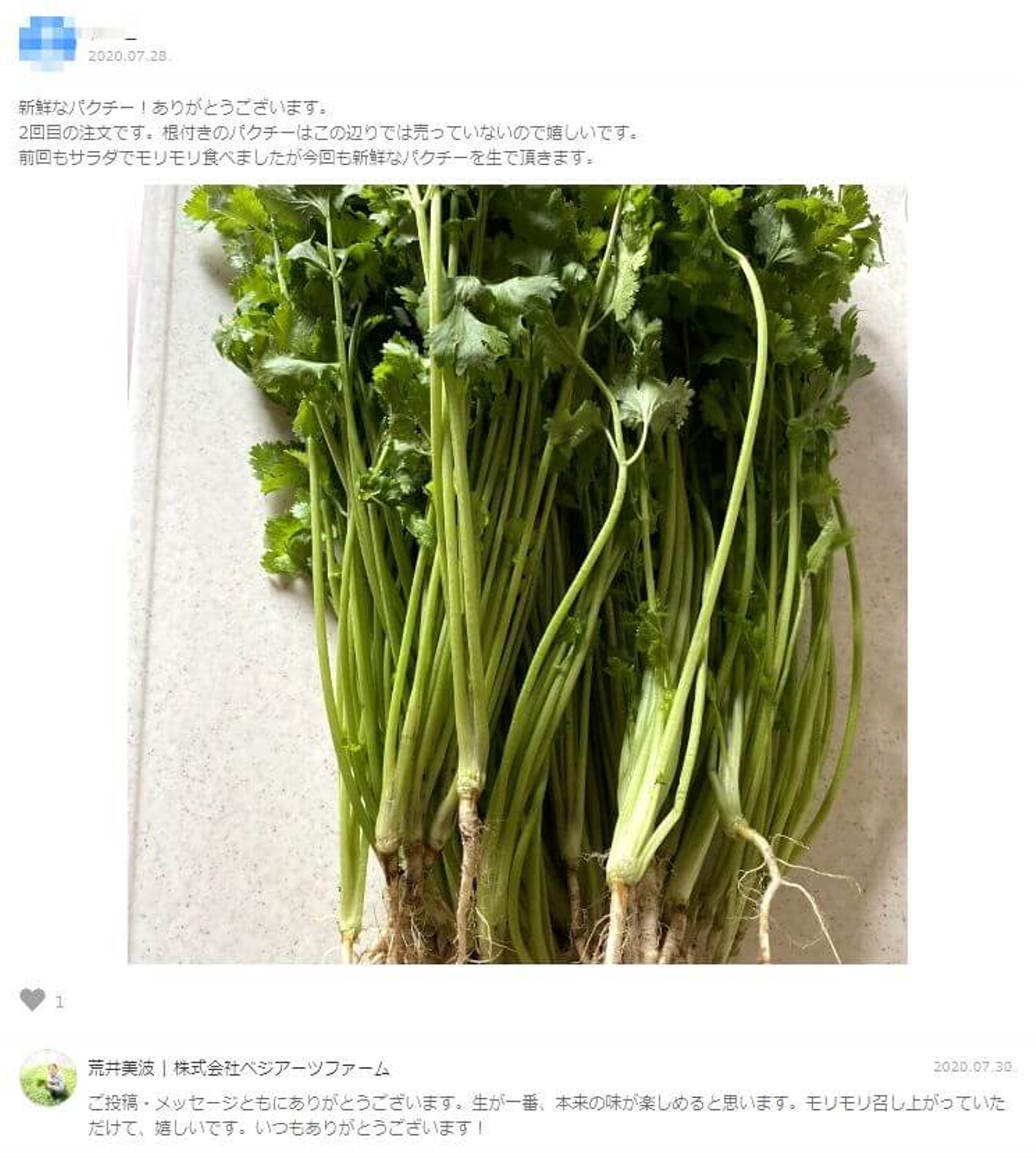The image size is (1036, 1158).
Task: Open the blurred reviewer's profile avatar
Action: click(x=47, y=42)
